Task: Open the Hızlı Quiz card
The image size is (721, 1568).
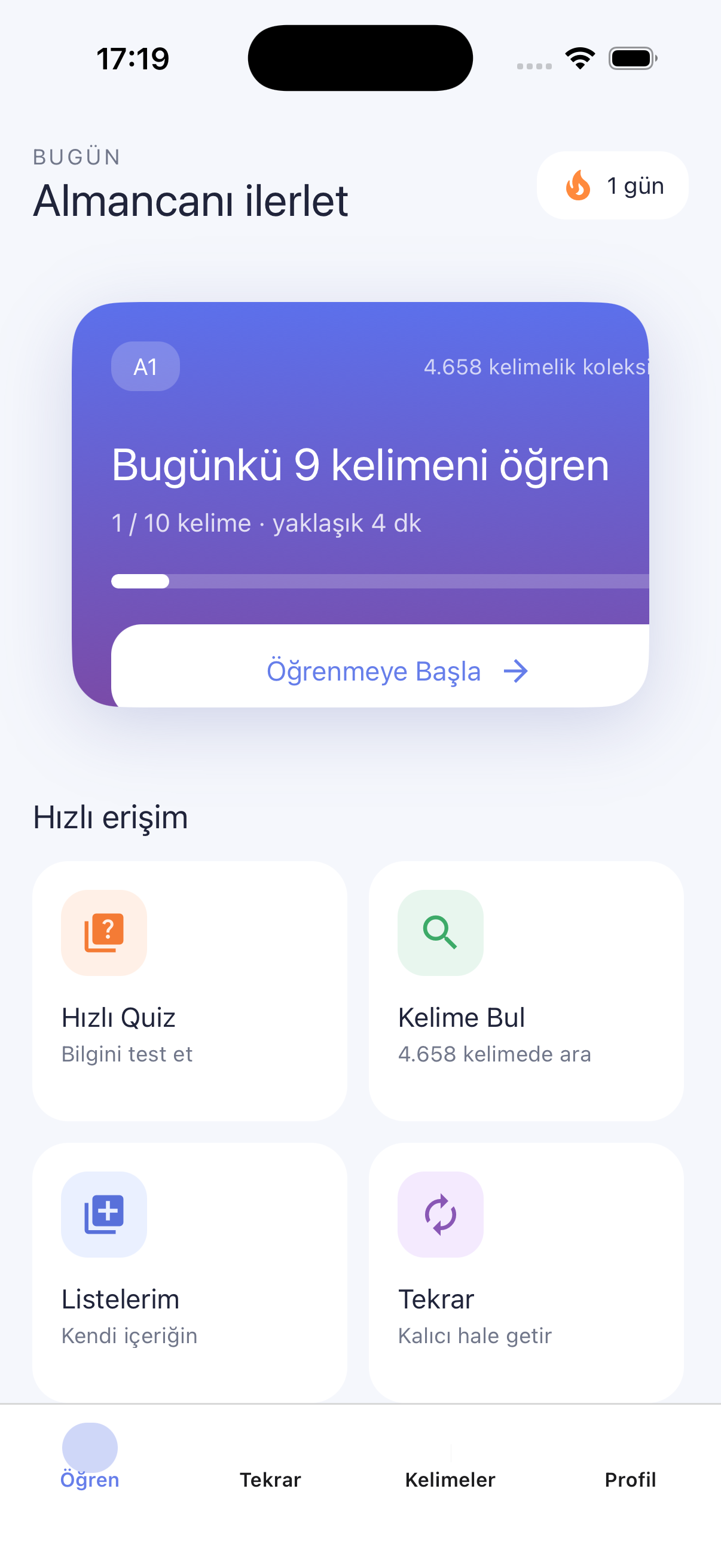Action: click(190, 991)
